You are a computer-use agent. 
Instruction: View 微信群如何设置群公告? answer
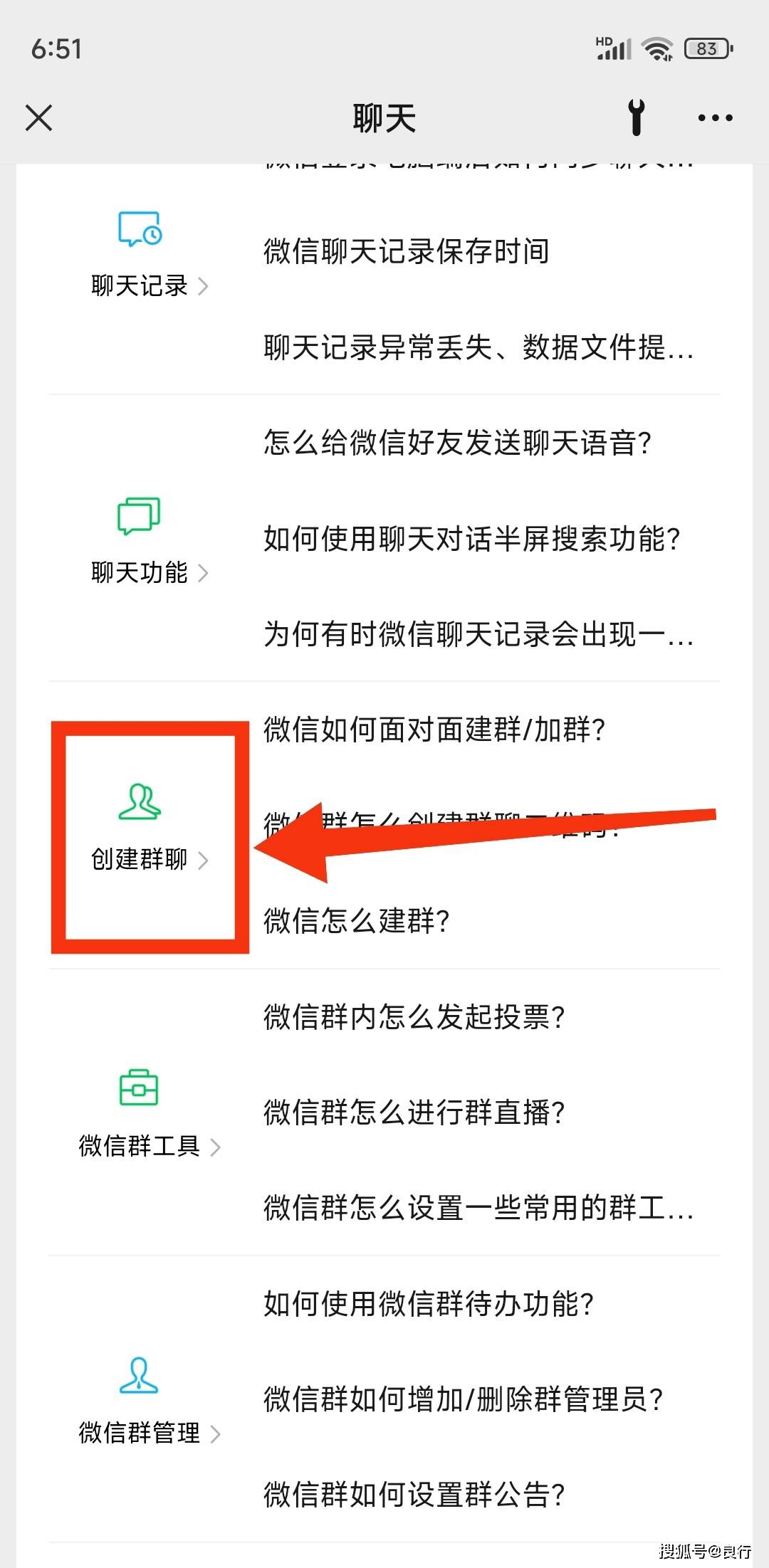(x=414, y=1495)
